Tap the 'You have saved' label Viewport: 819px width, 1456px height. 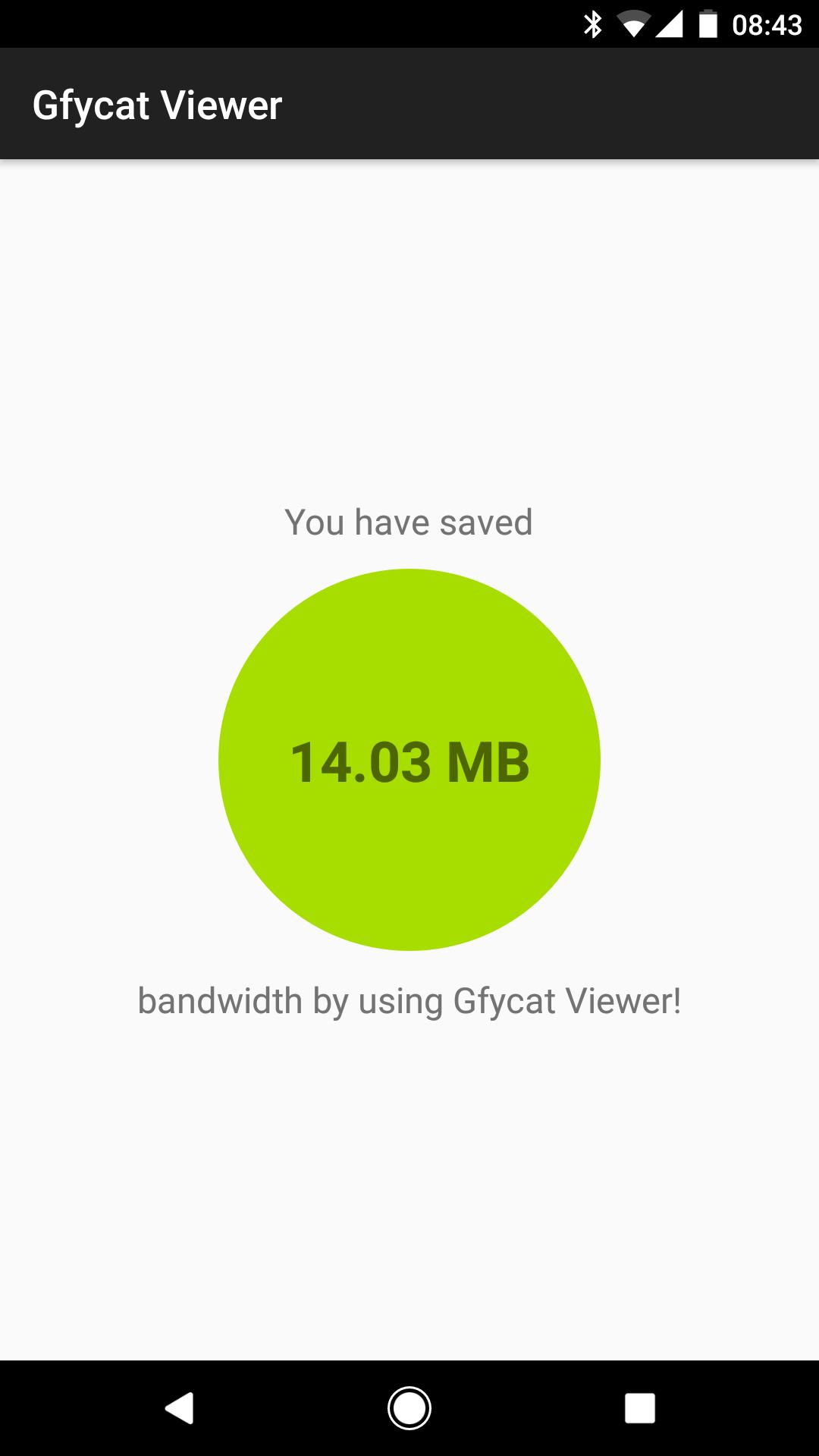409,522
